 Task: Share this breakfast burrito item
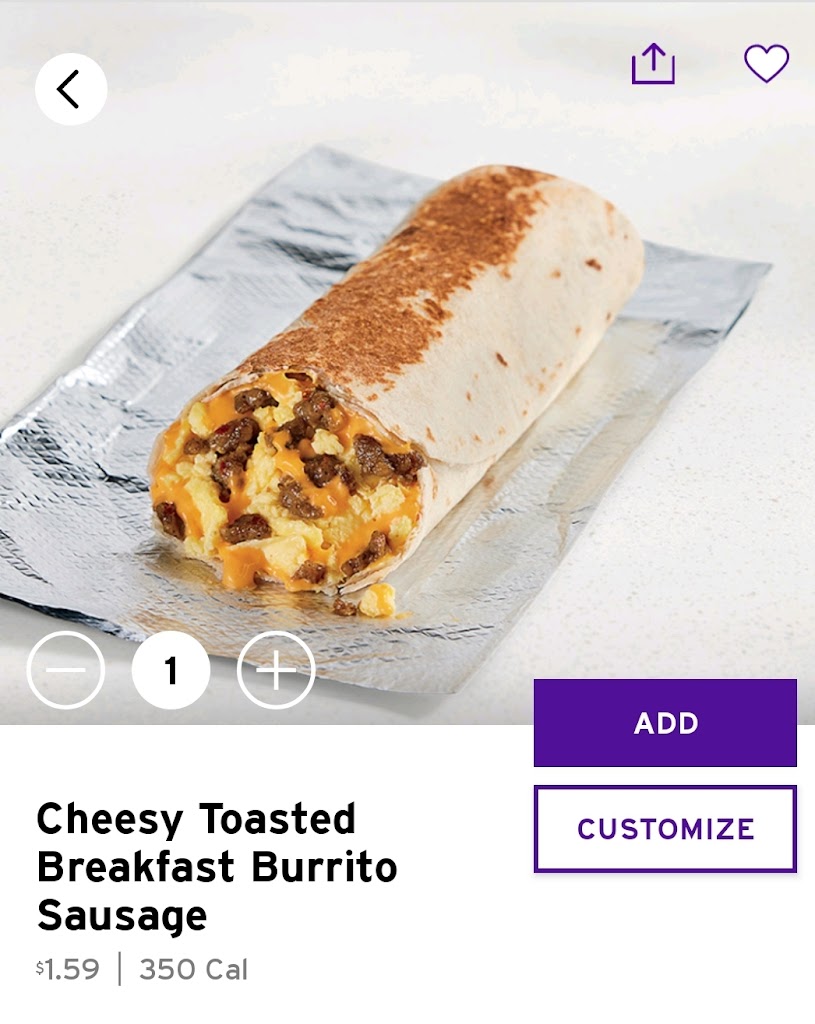click(x=653, y=65)
